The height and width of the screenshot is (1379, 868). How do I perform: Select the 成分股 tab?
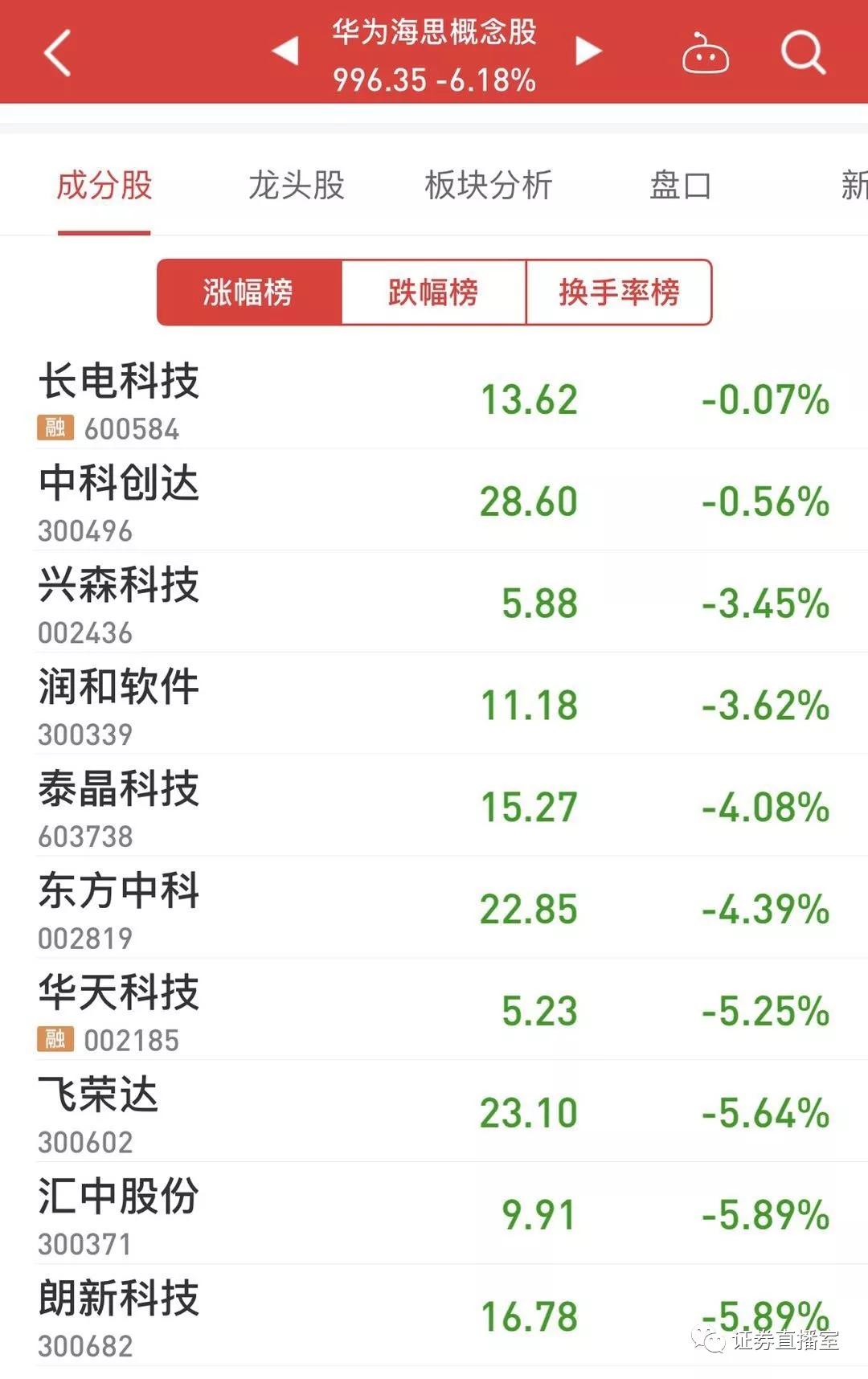[x=104, y=185]
